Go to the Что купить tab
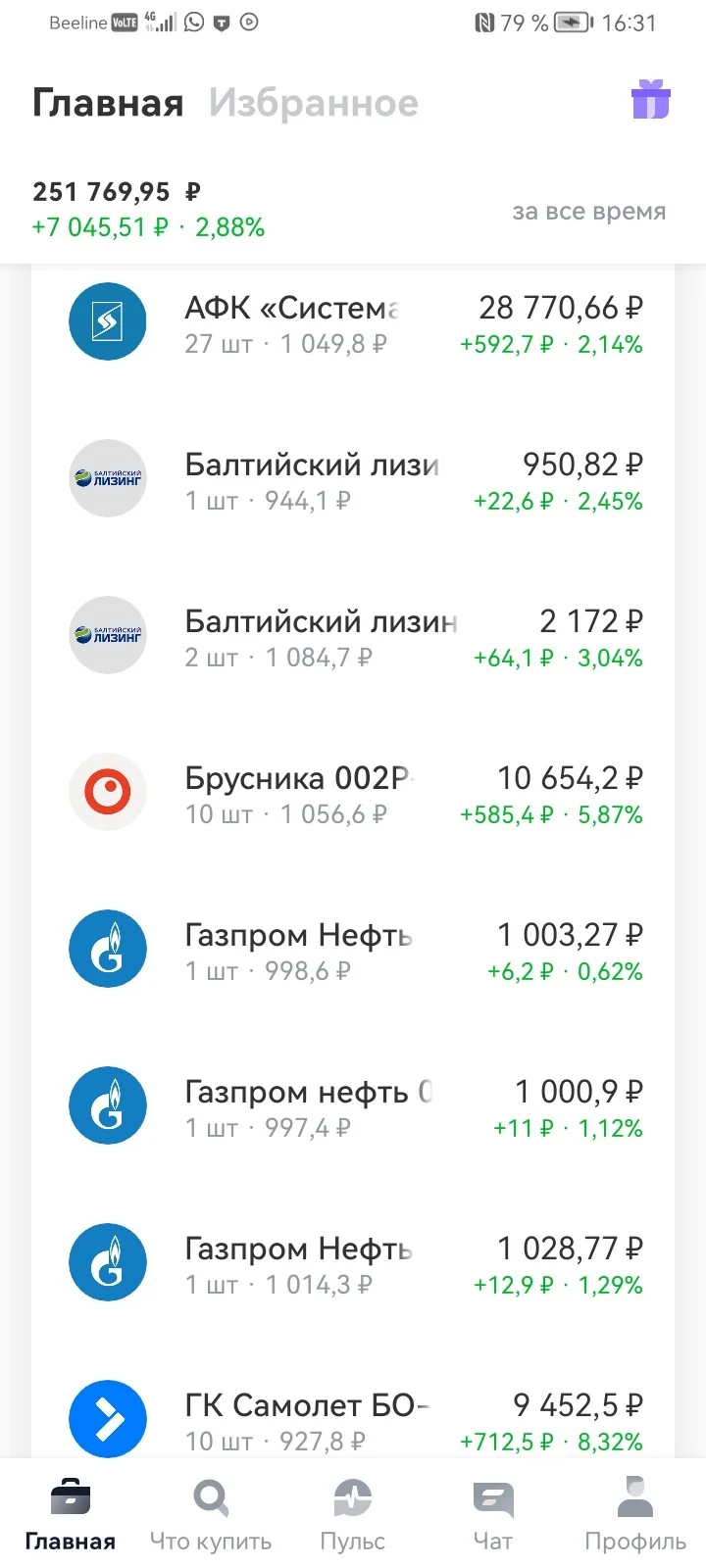Screen dimensions: 706x1568 (x=211, y=1514)
